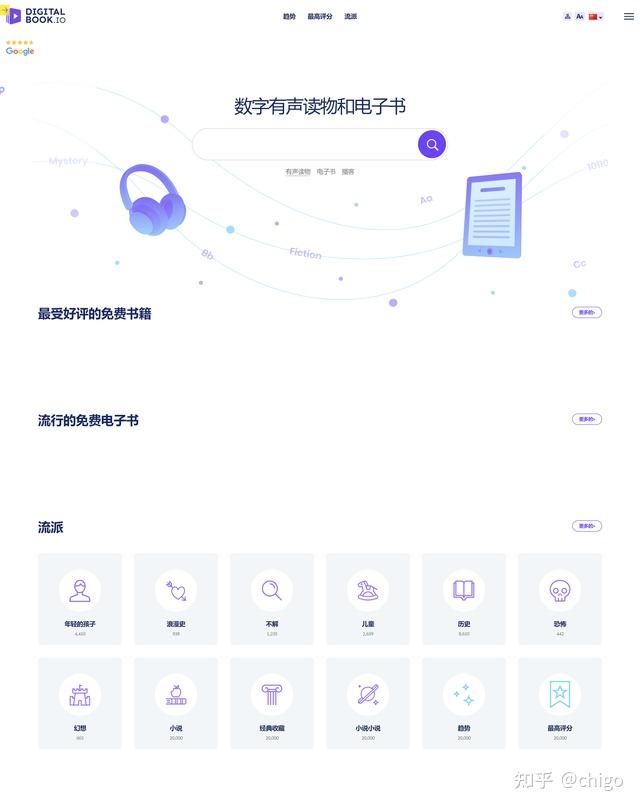Open the 儿童 genre card
The height and width of the screenshot is (808, 640).
(x=368, y=598)
